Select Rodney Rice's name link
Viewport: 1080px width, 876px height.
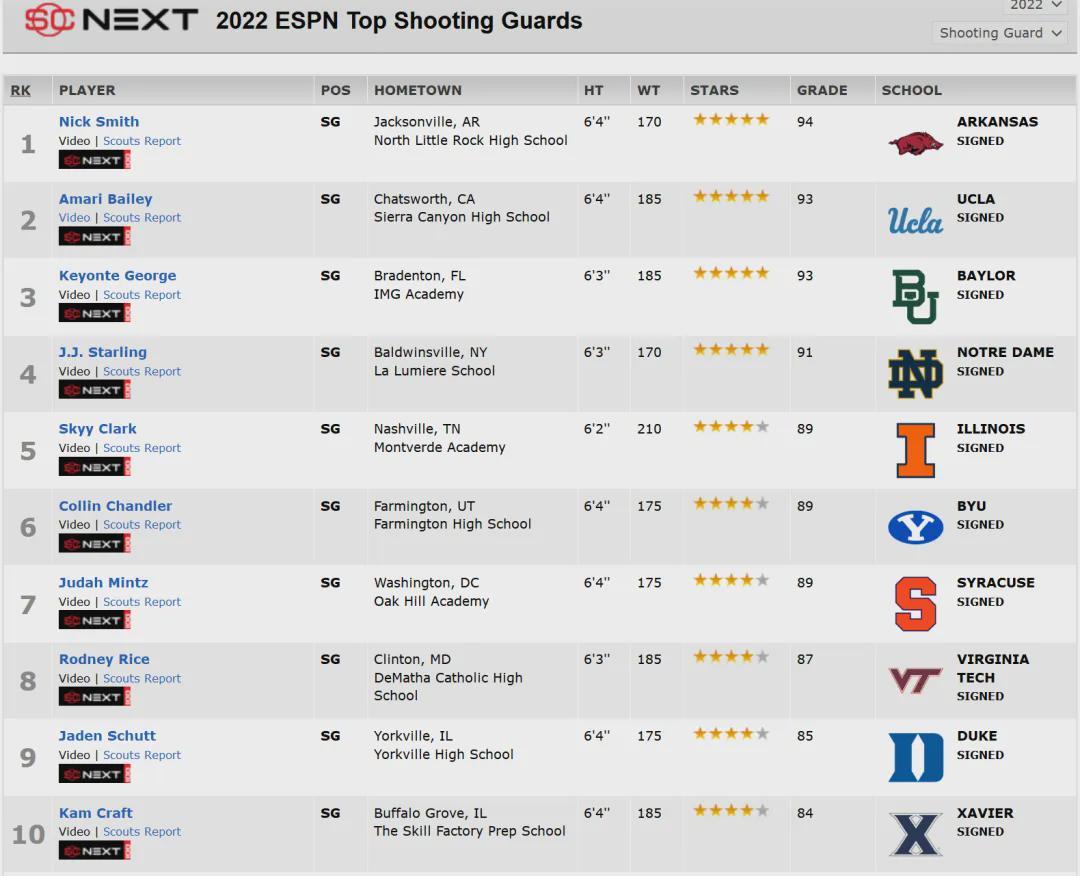click(x=104, y=659)
